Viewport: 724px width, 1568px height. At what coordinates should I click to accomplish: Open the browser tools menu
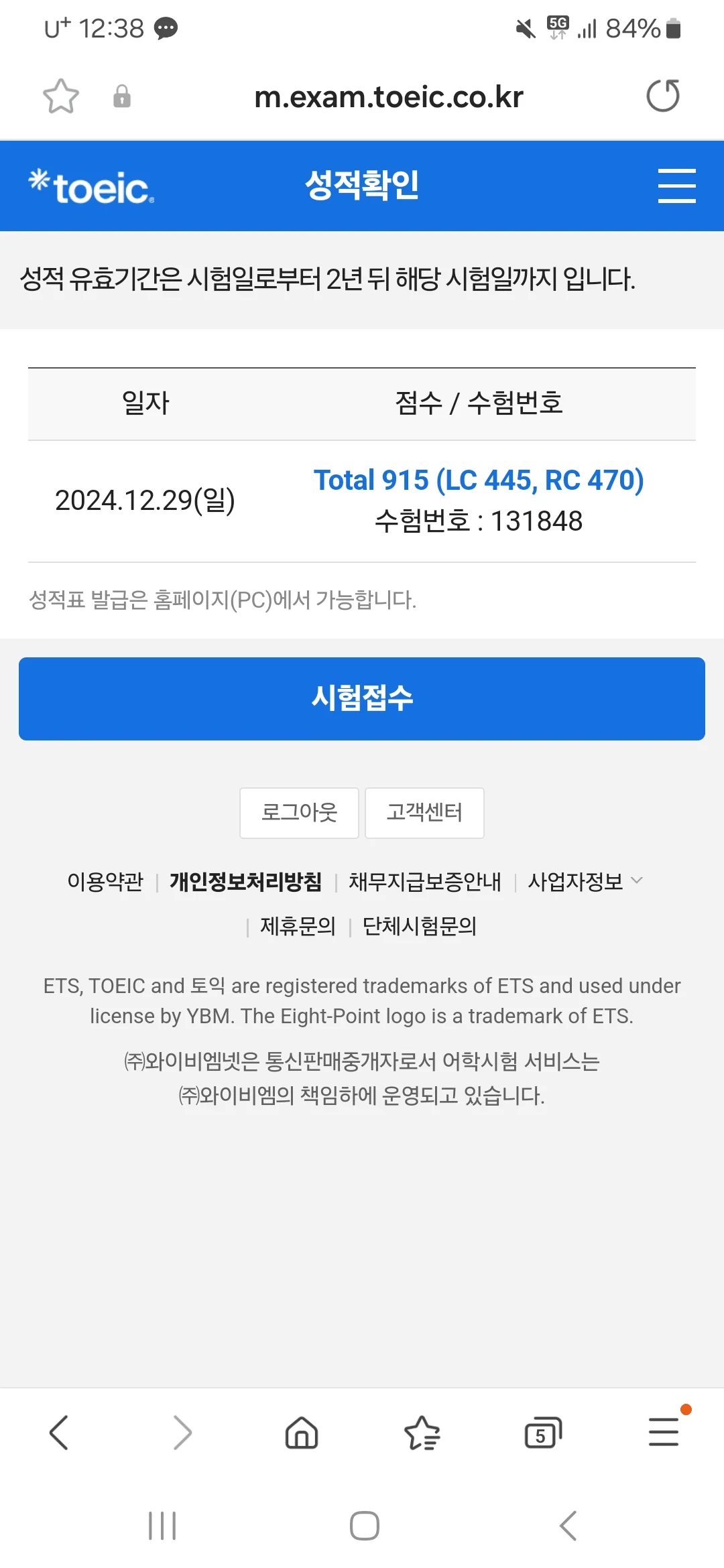664,1433
